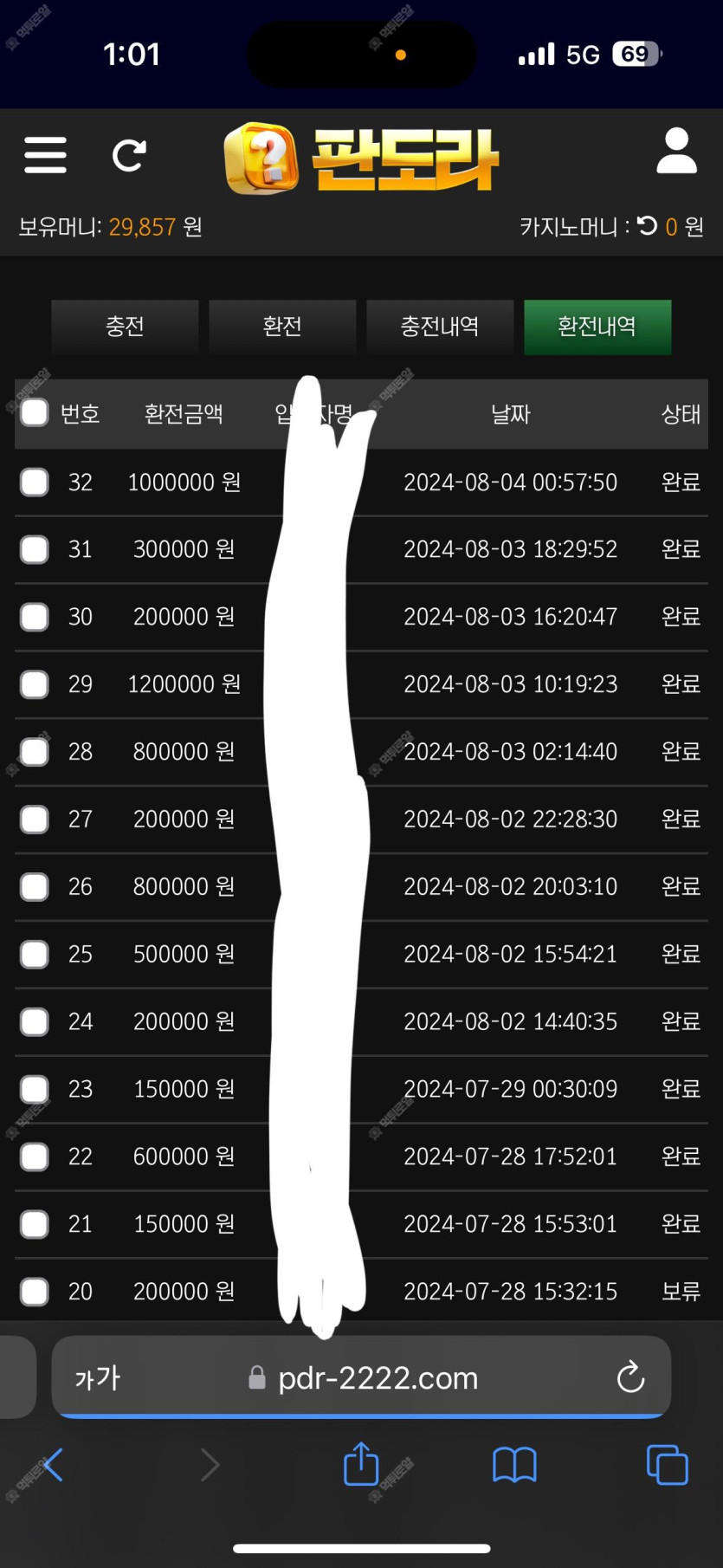Refresh the casino money balance
Screen dimensions: 723x1568
tap(647, 226)
